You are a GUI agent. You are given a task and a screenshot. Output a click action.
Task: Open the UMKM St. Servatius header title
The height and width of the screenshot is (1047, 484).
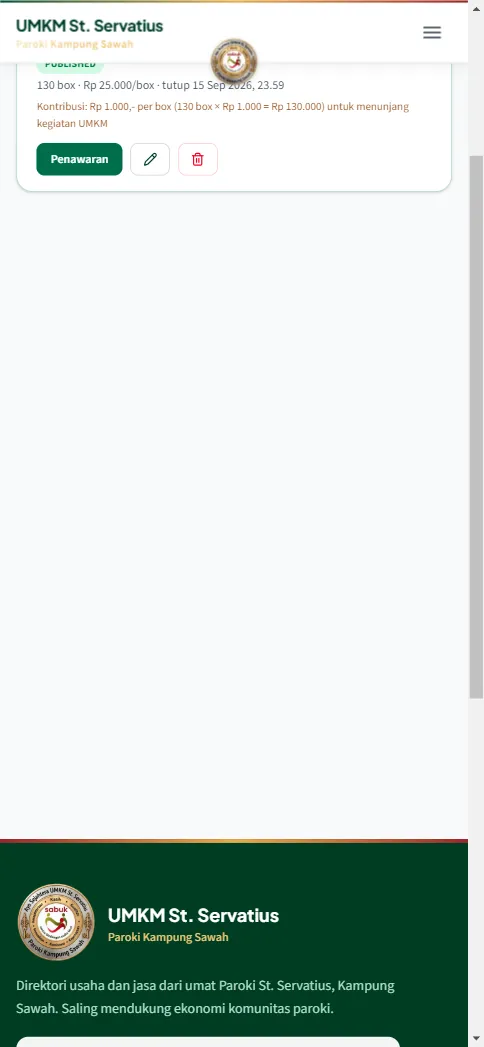[x=89, y=26]
